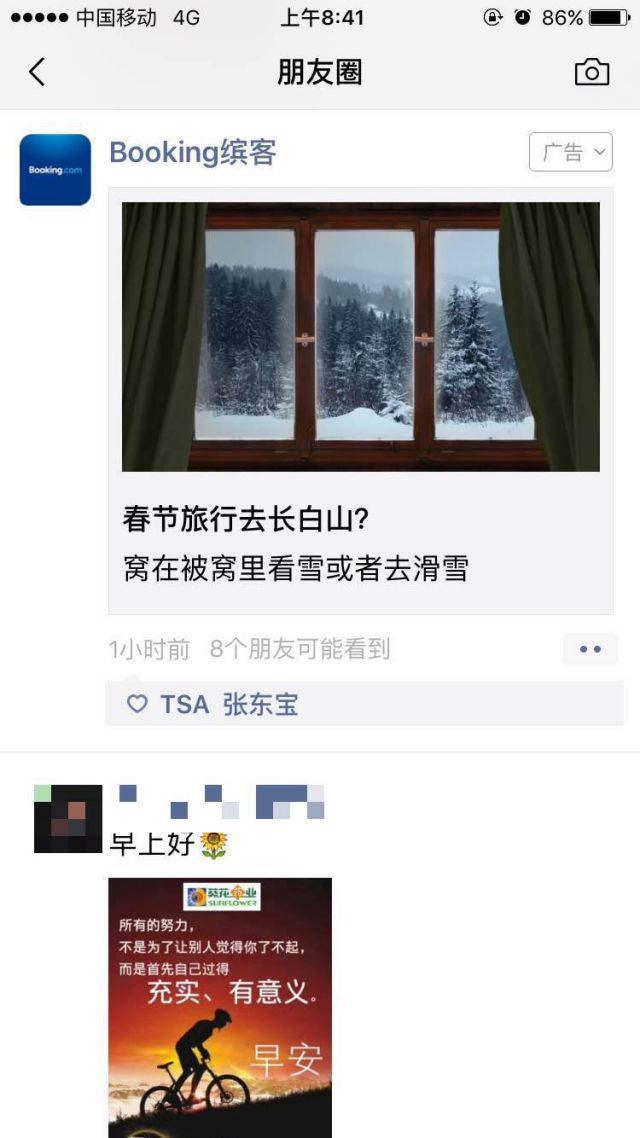Open like and comment menu on Booking ad
640x1138 pixels.
pyautogui.click(x=590, y=649)
